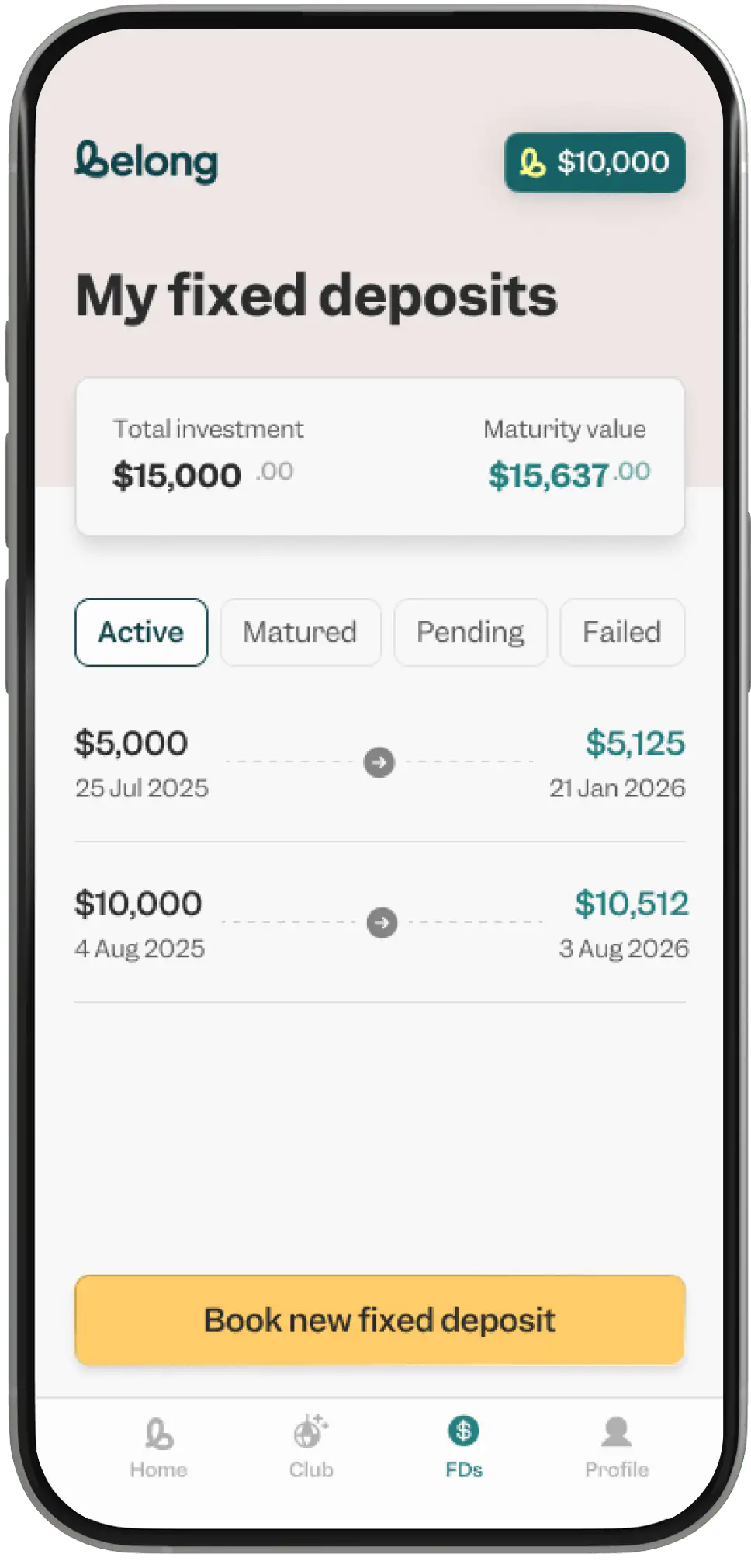The height and width of the screenshot is (1568, 751).
Task: Tap Book new fixed deposit
Action: (x=380, y=1320)
